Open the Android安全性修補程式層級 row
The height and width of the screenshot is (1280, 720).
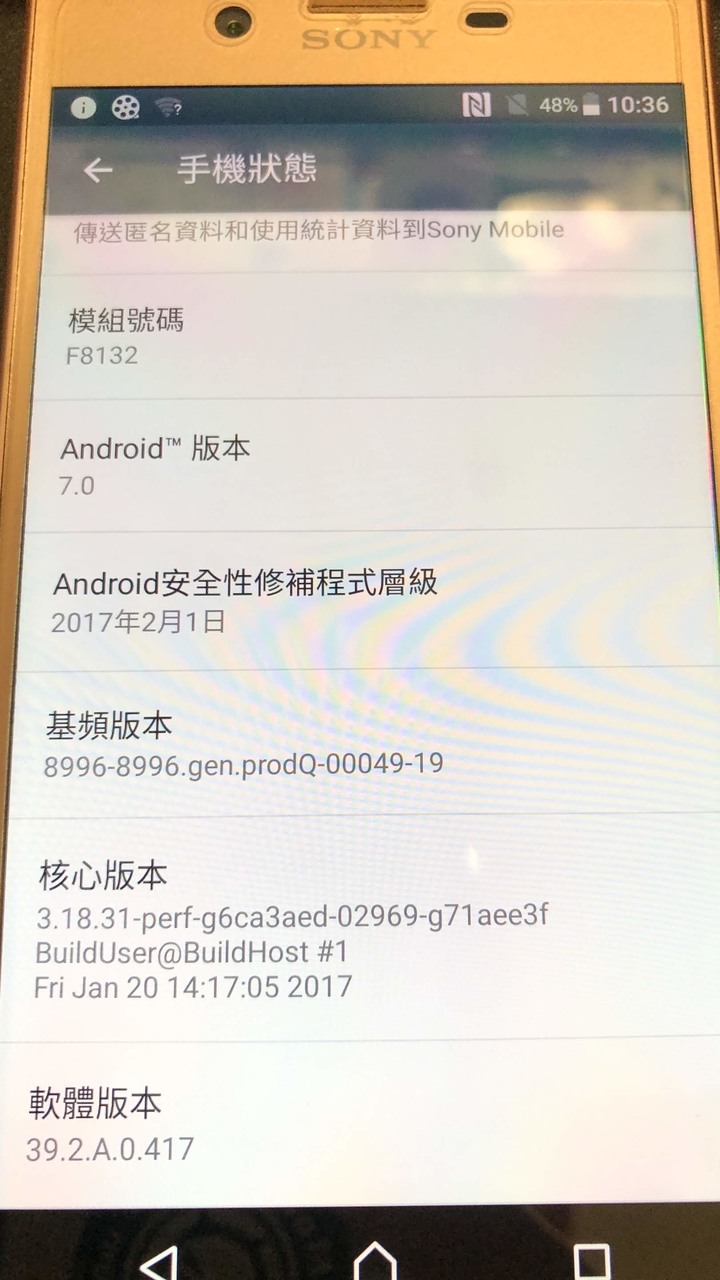coord(360,600)
